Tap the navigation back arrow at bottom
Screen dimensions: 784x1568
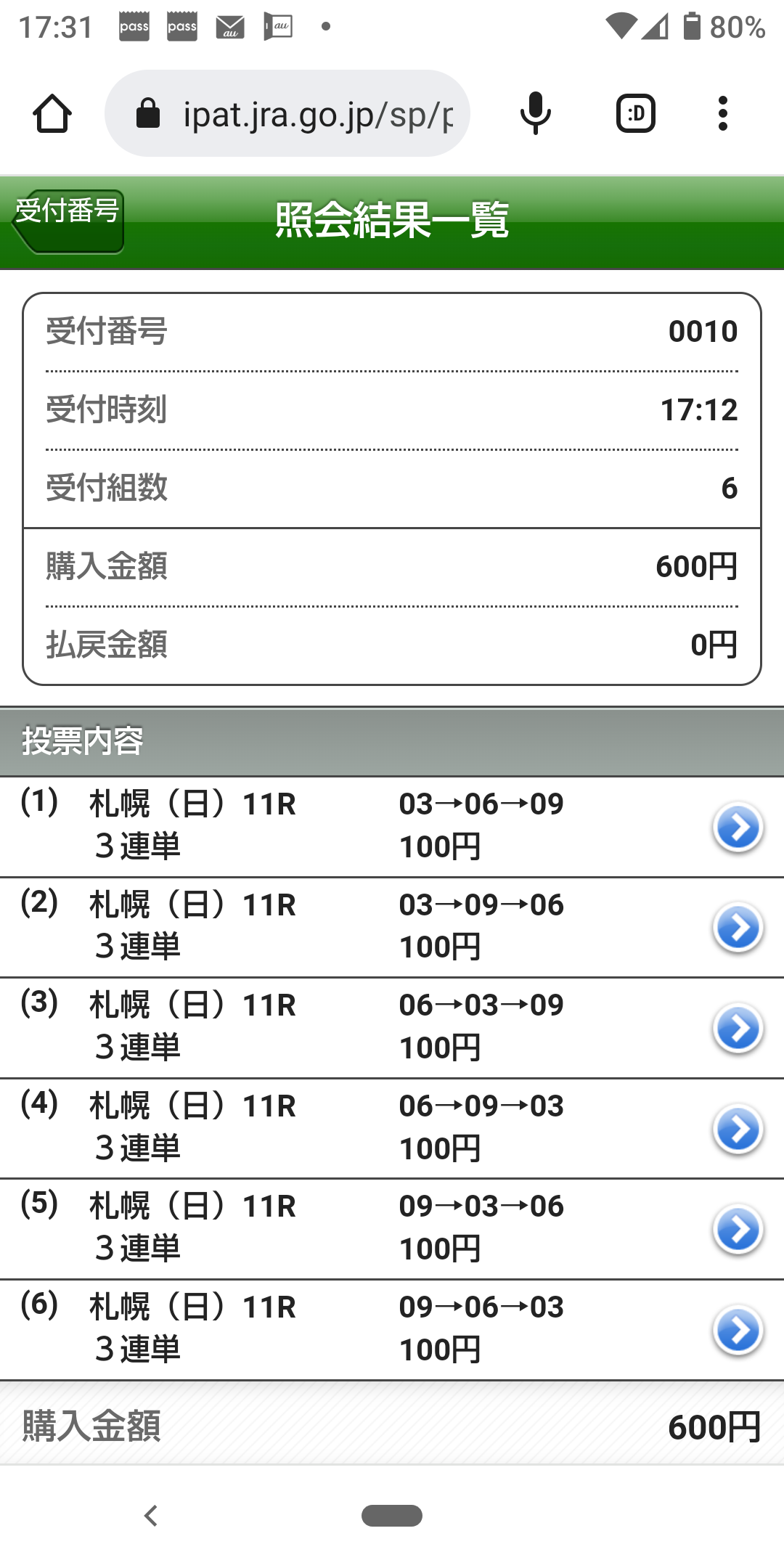click(x=150, y=1515)
